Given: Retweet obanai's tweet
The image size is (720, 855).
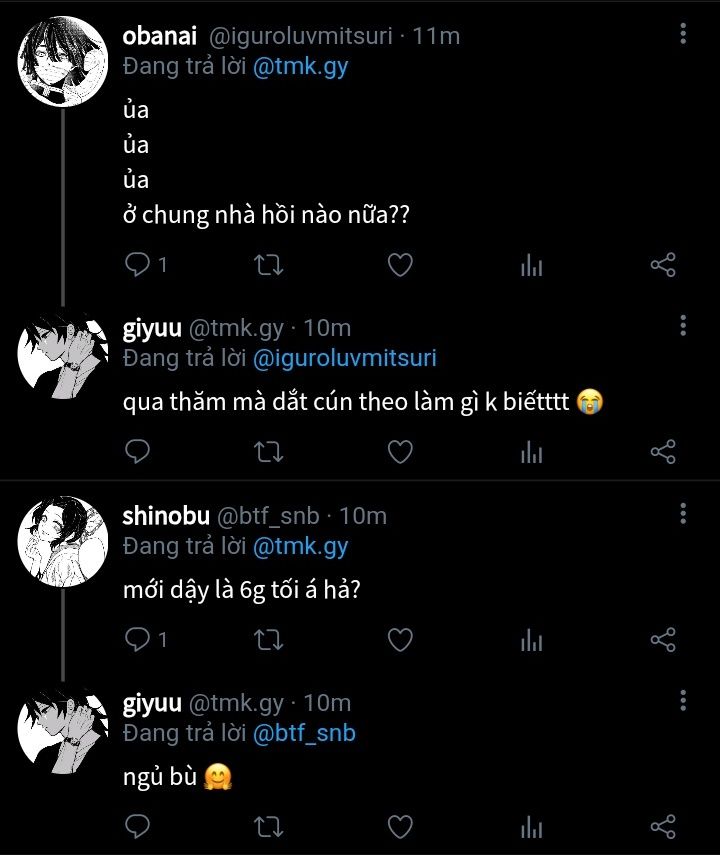Looking at the screenshot, I should [x=269, y=265].
